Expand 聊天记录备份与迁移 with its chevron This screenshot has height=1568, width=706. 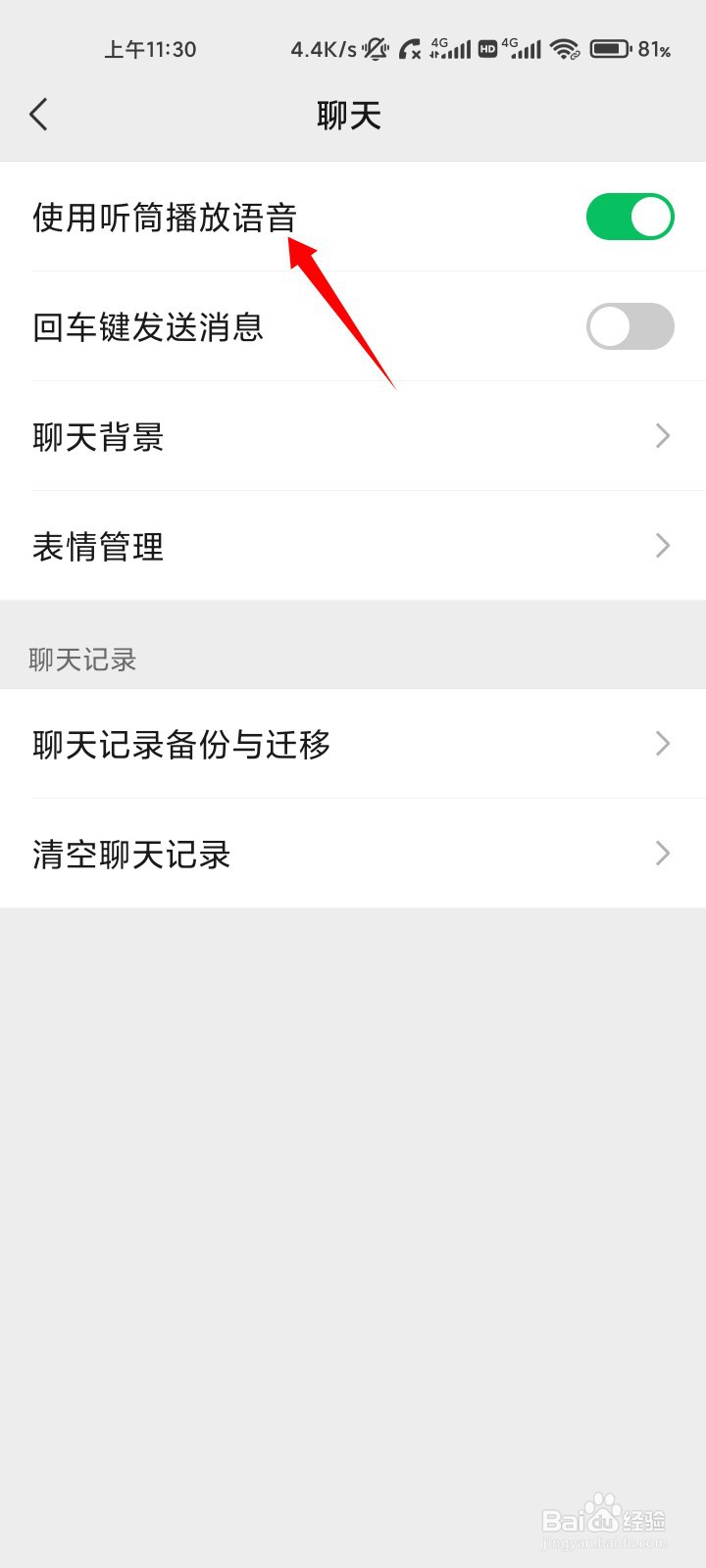[x=662, y=744]
